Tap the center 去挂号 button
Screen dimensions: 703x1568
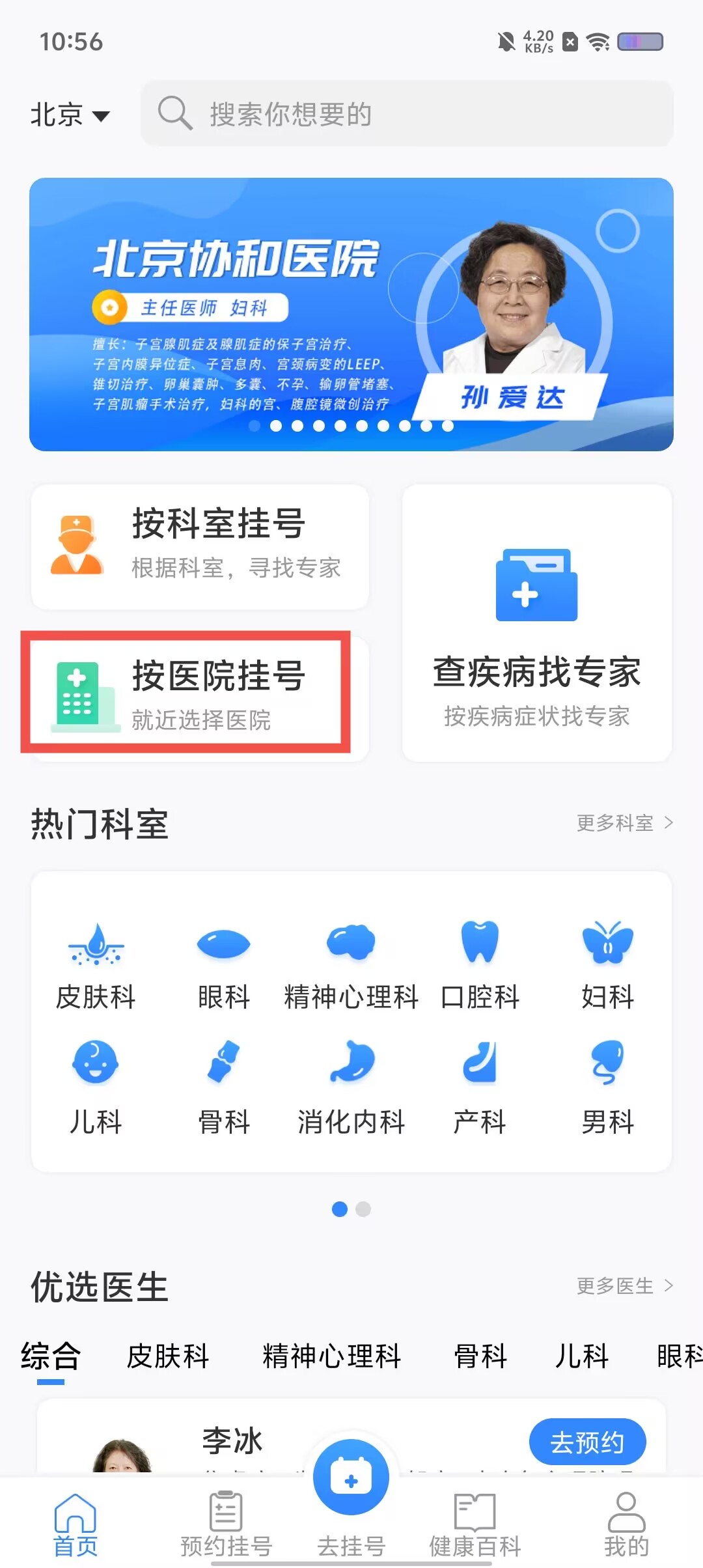(x=351, y=1491)
